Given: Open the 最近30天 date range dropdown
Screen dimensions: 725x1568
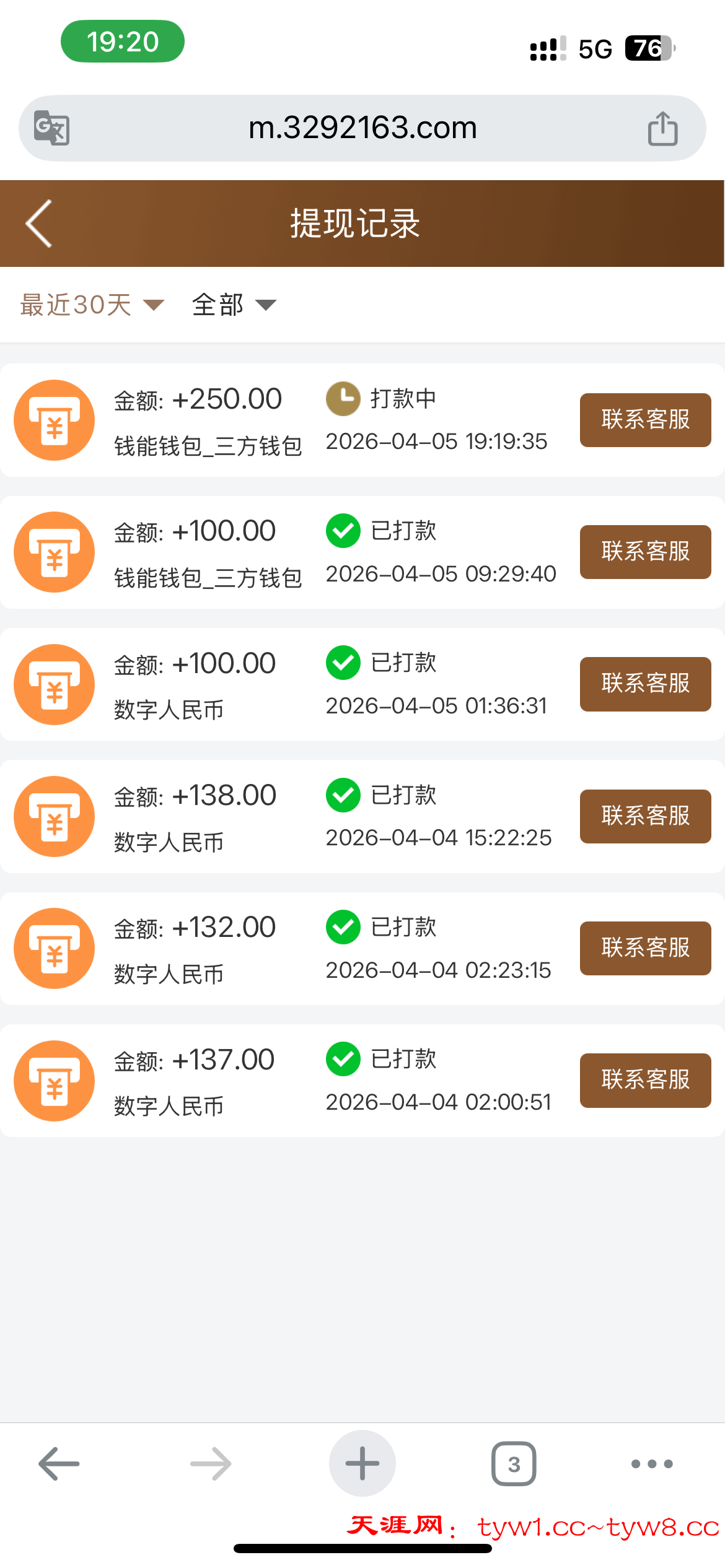Looking at the screenshot, I should (x=92, y=305).
